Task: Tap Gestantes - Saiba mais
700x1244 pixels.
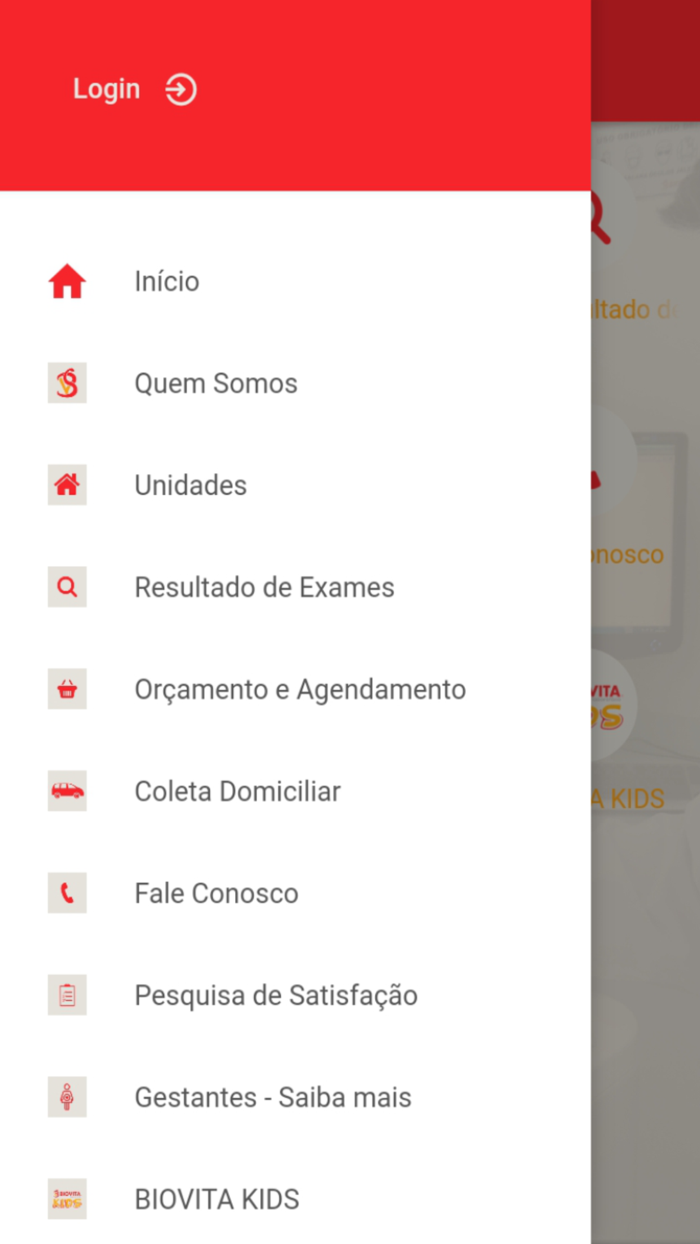Action: coord(273,1098)
